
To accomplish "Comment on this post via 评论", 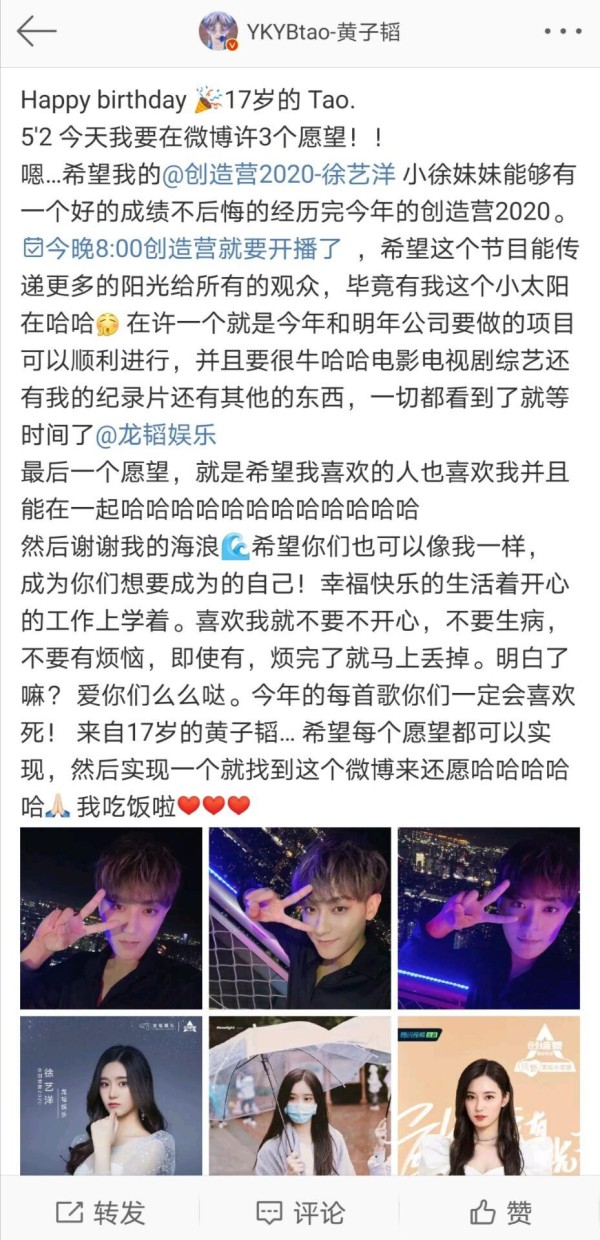I will pyautogui.click(x=300, y=1212).
